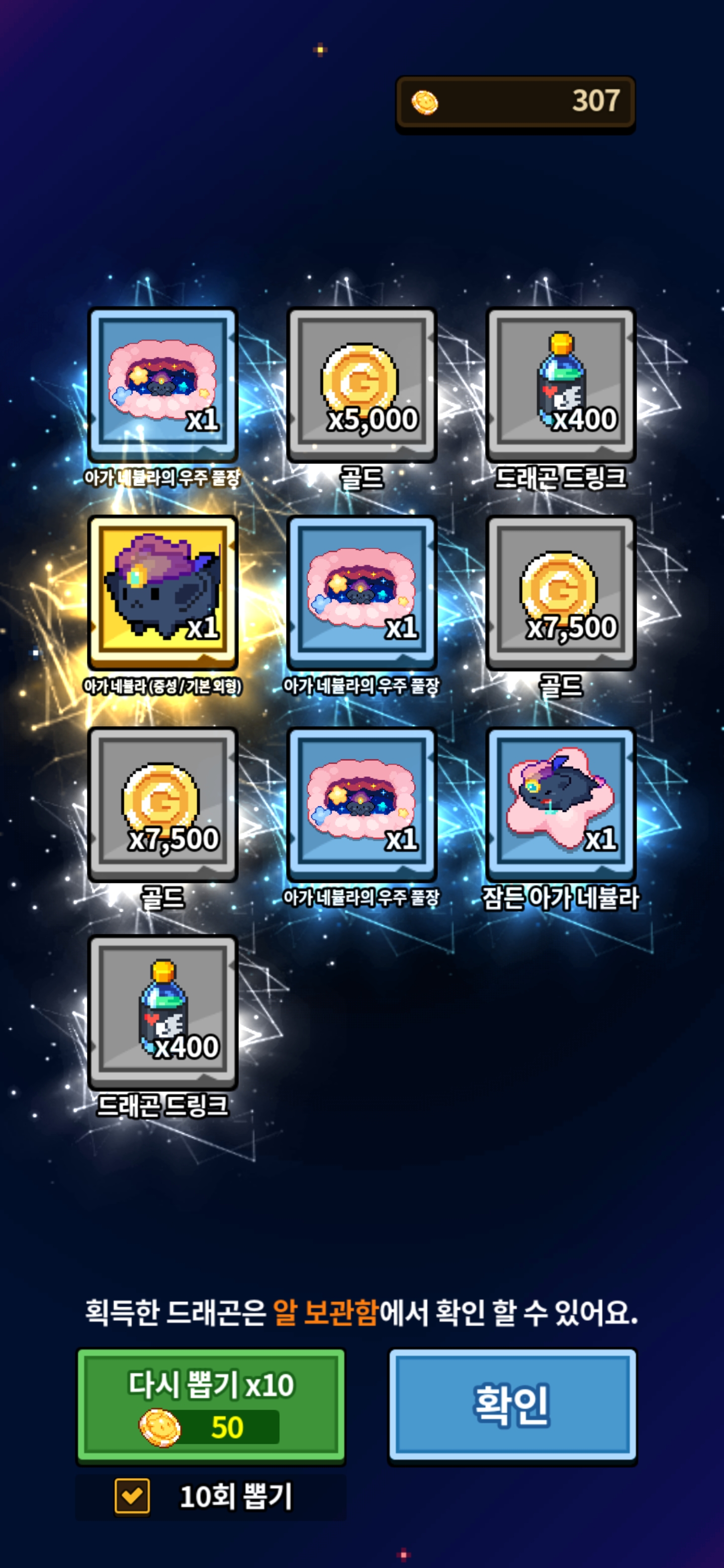Select the 골드 x5,000 reward tile
Screen dimensions: 724x1568
coord(361,383)
